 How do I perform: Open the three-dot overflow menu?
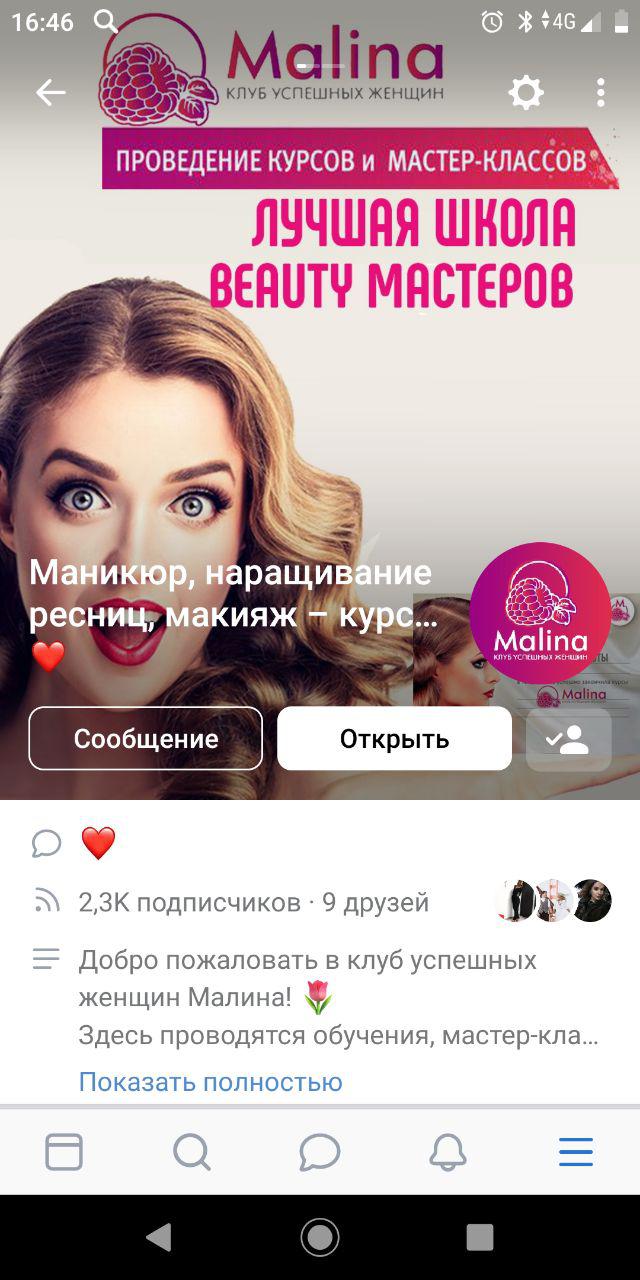[600, 93]
